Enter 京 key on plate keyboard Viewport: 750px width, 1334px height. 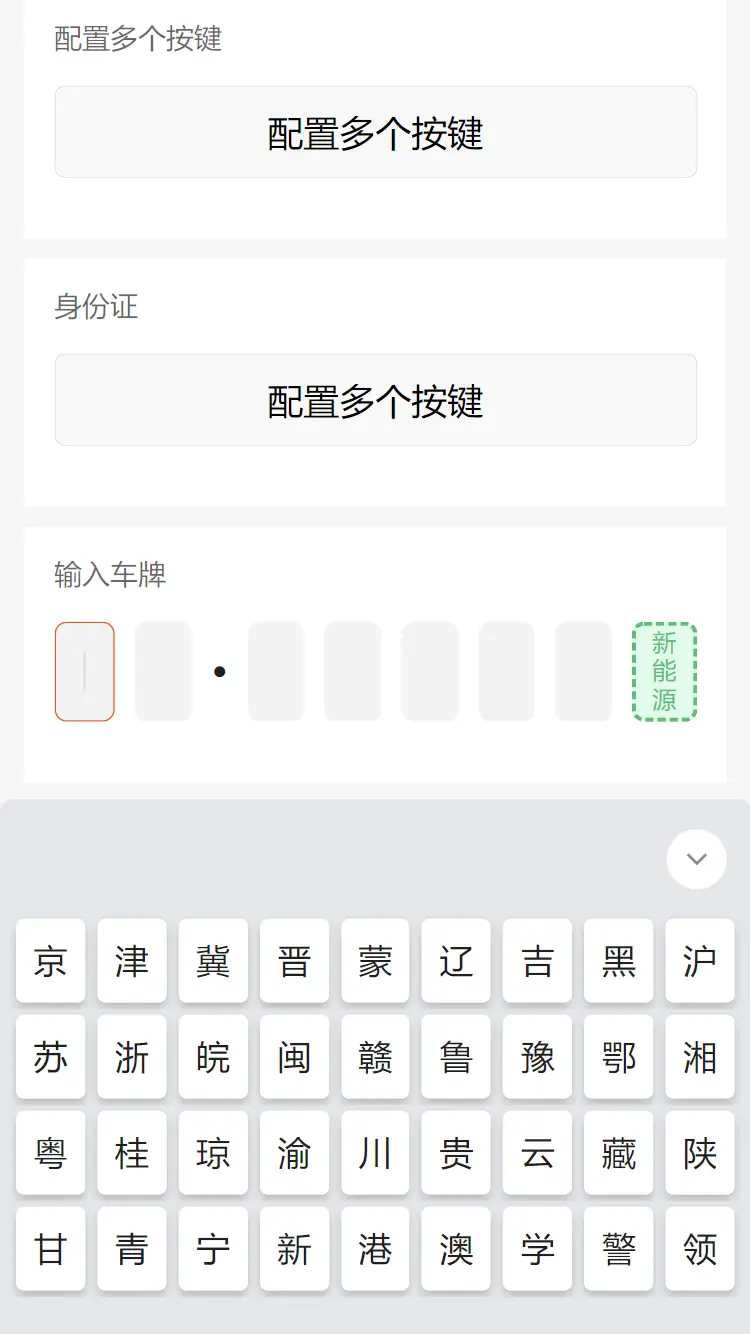click(x=50, y=961)
